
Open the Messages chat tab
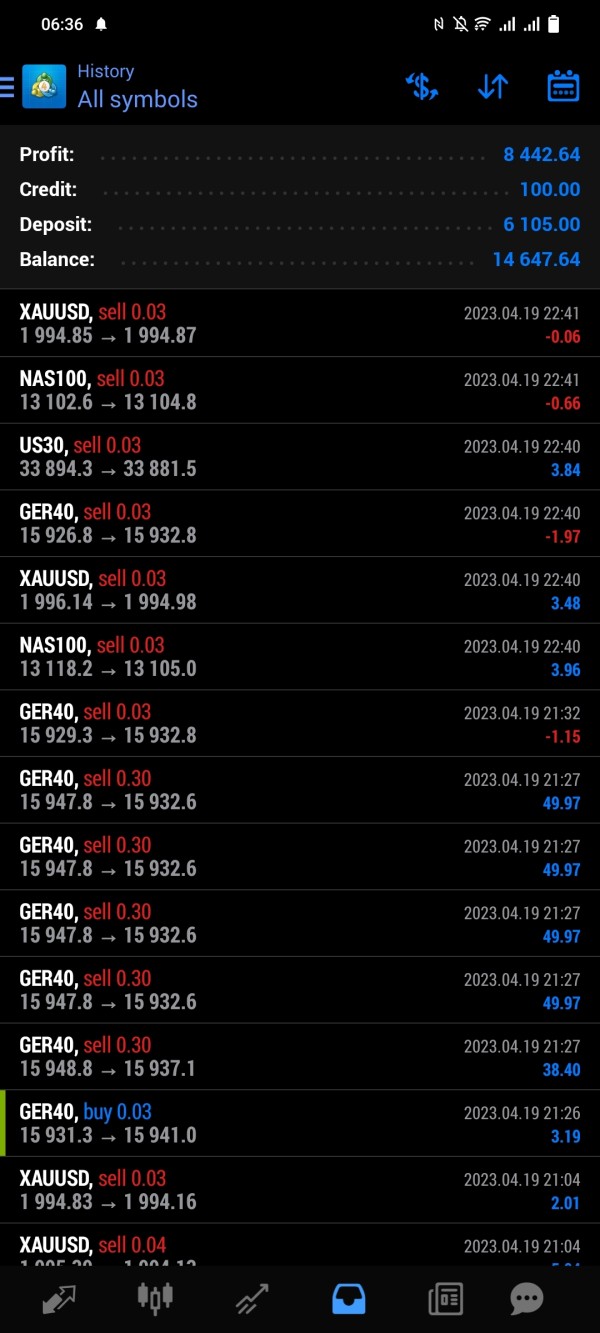[526, 1299]
